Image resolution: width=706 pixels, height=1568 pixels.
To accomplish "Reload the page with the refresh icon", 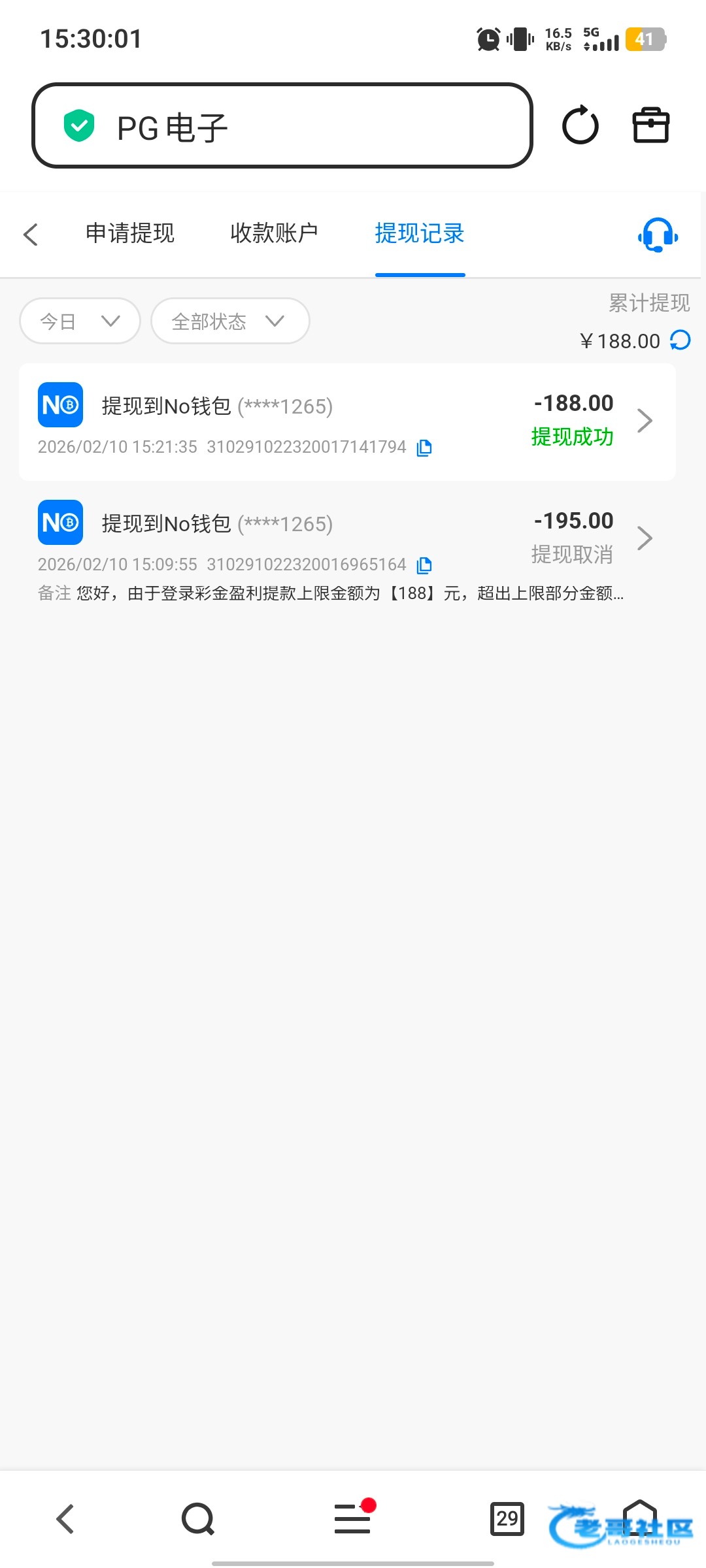I will [x=580, y=125].
